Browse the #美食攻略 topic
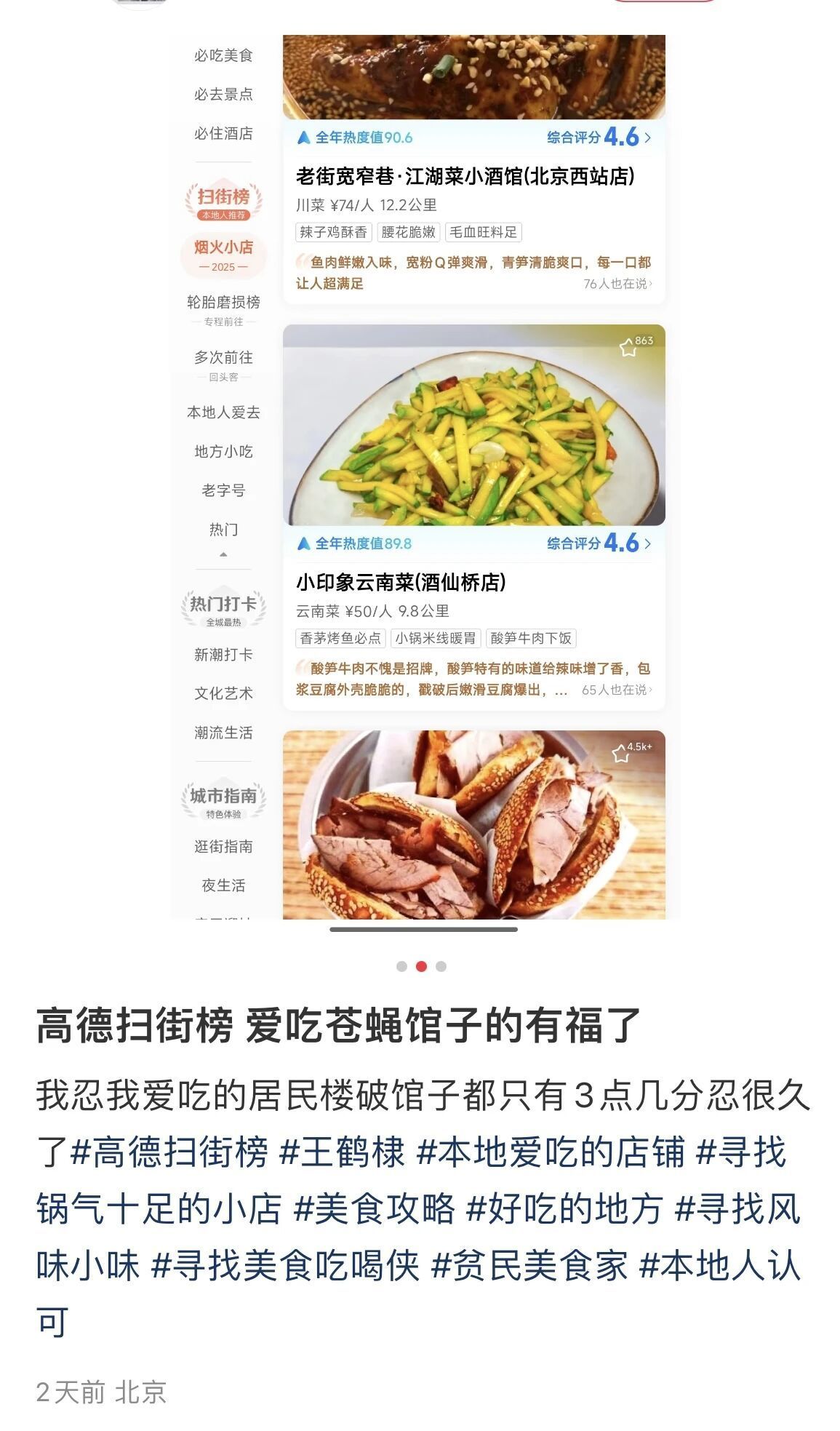 375,1209
